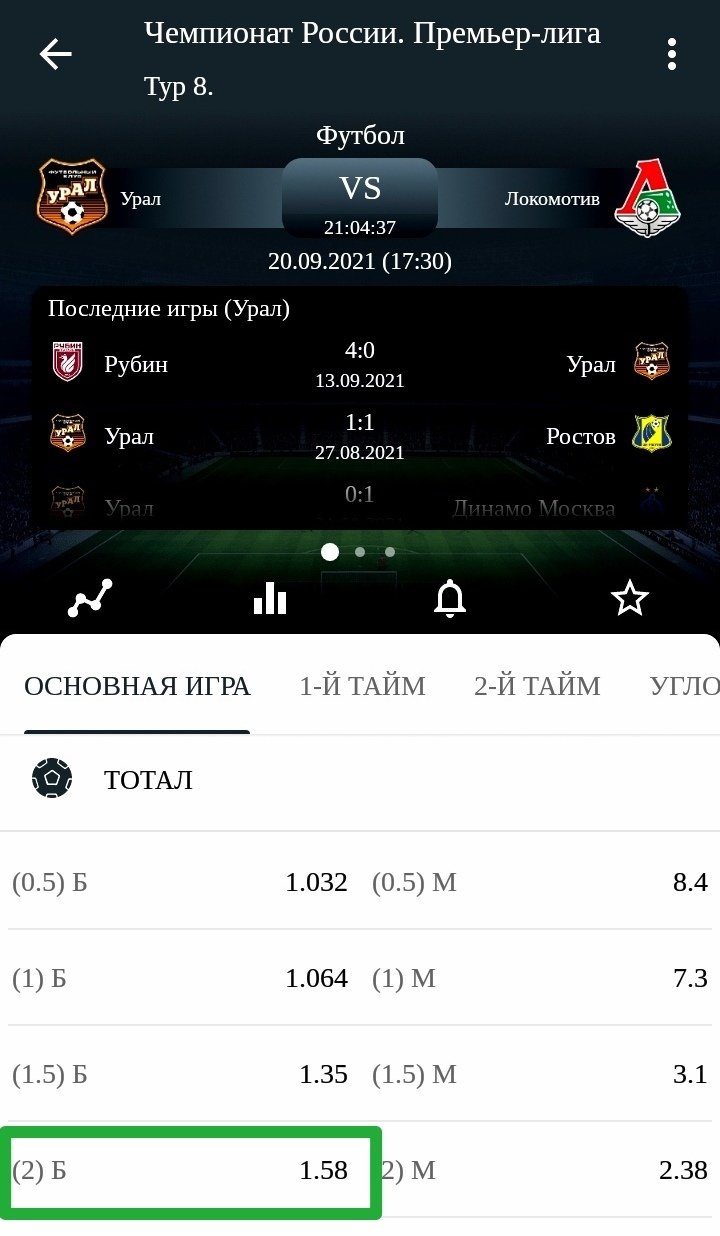Open the match graph icon

coord(90,598)
